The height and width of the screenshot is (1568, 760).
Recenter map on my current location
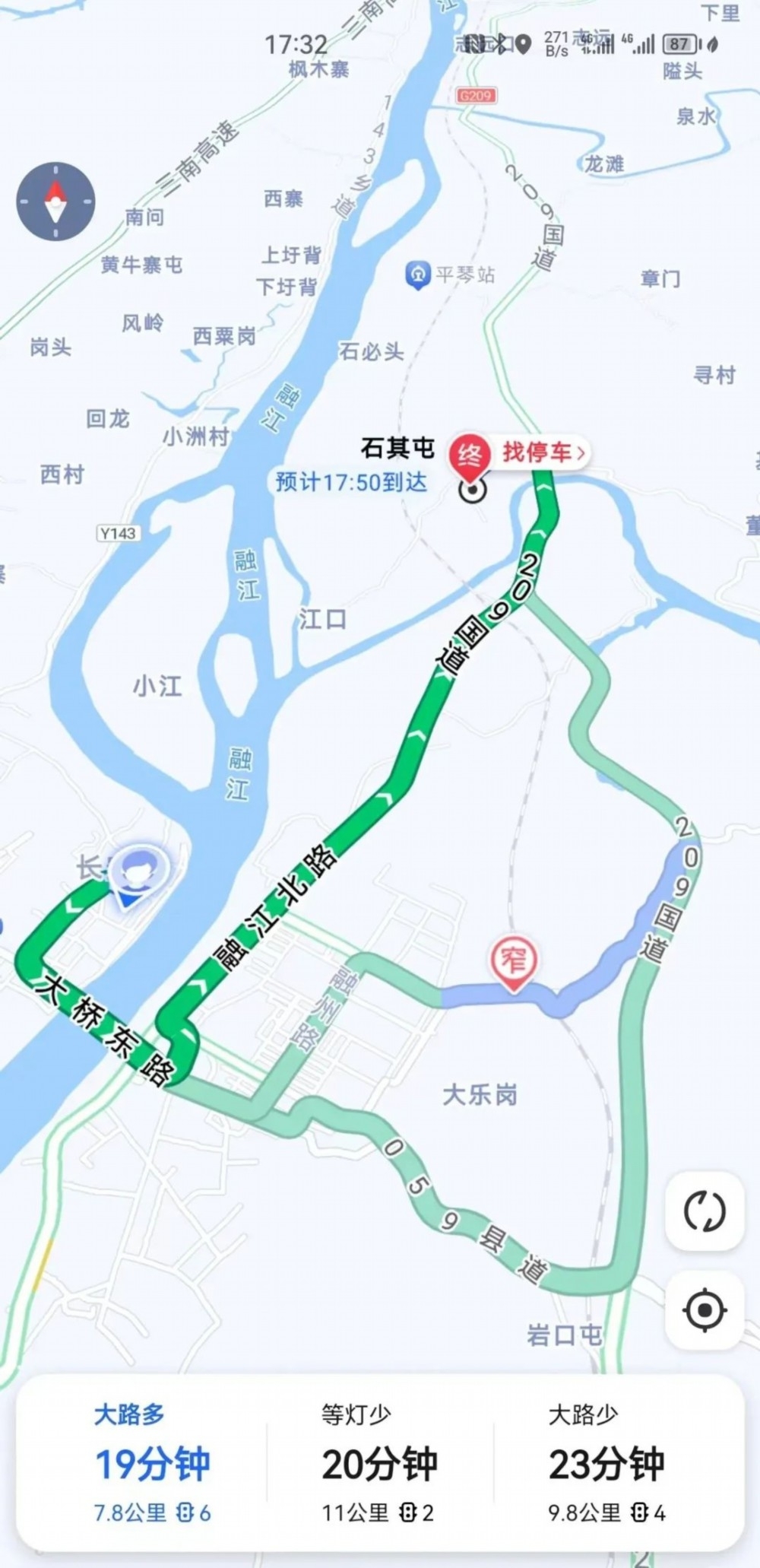(x=704, y=1310)
